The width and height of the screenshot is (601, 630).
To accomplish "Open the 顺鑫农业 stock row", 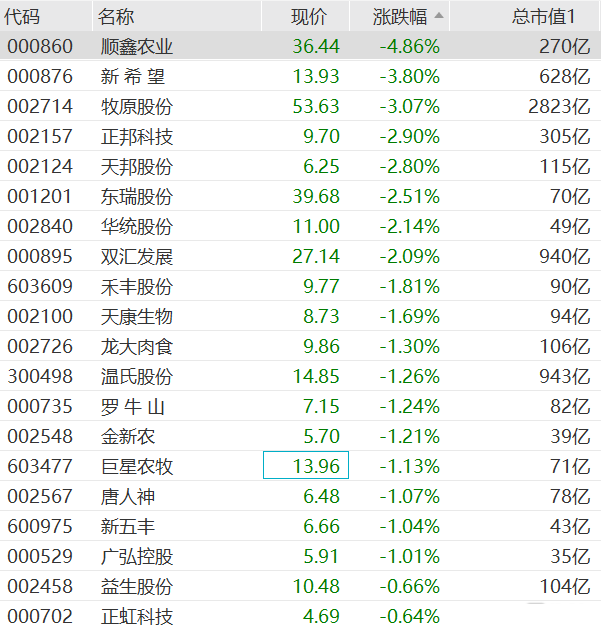I will point(137,46).
